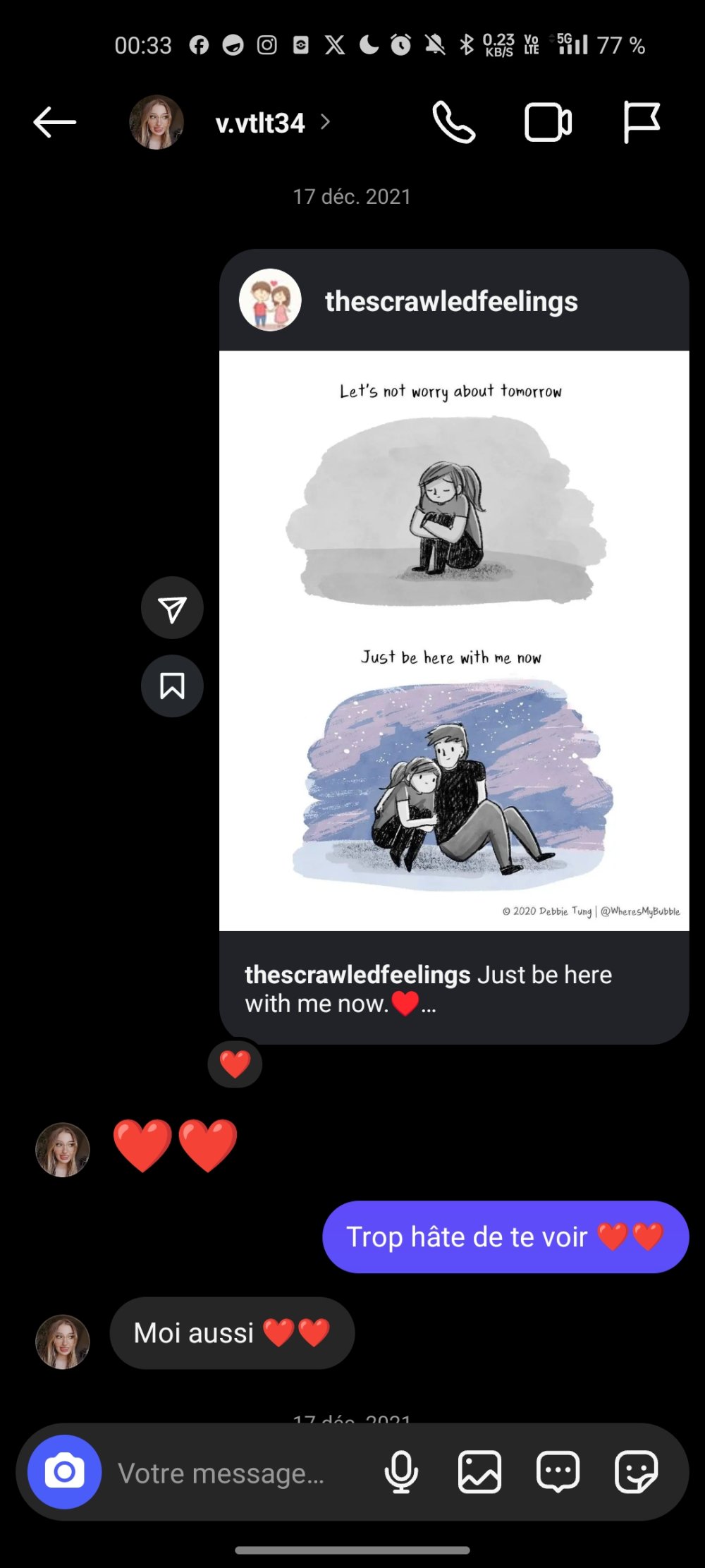Image resolution: width=705 pixels, height=1568 pixels.
Task: Open the shared thescrawledfeelings post
Action: (x=453, y=640)
